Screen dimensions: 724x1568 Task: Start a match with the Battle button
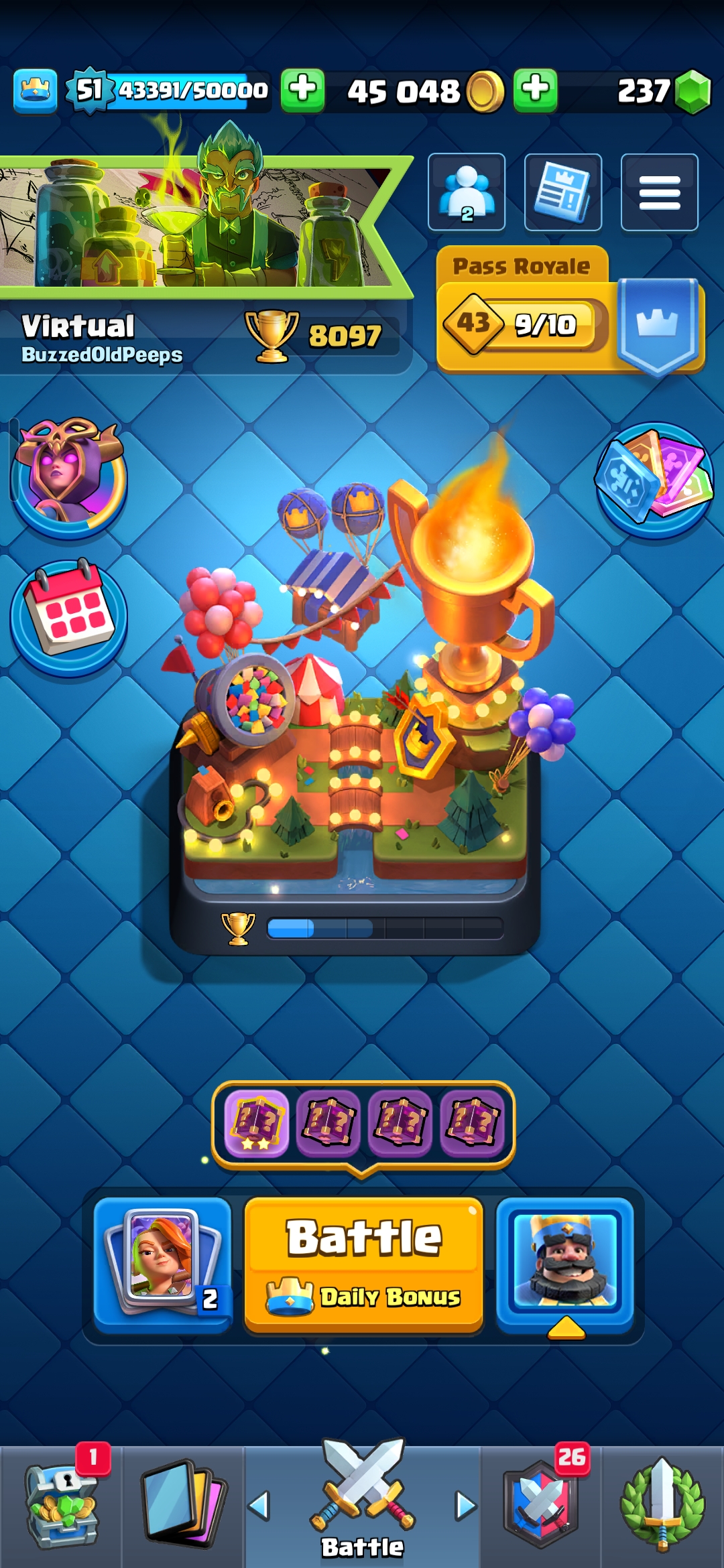[x=364, y=1264]
